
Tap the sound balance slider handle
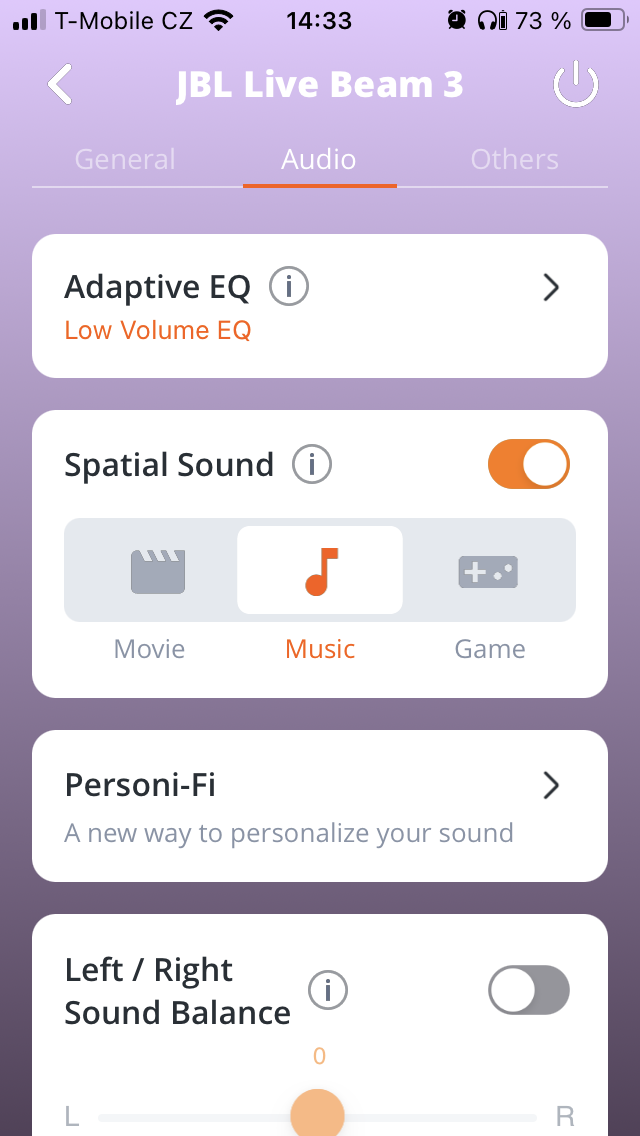(318, 1115)
